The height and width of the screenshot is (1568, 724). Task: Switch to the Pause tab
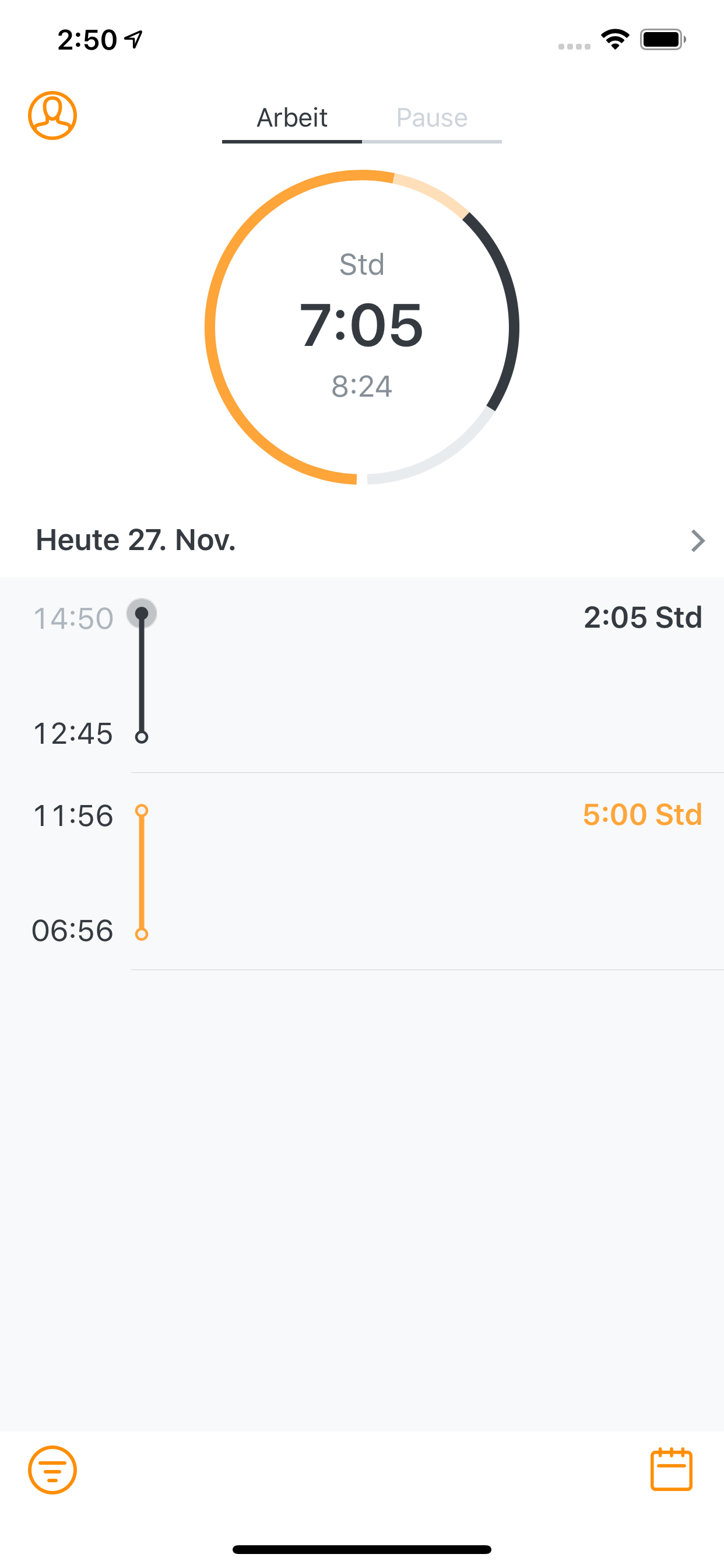pyautogui.click(x=432, y=117)
